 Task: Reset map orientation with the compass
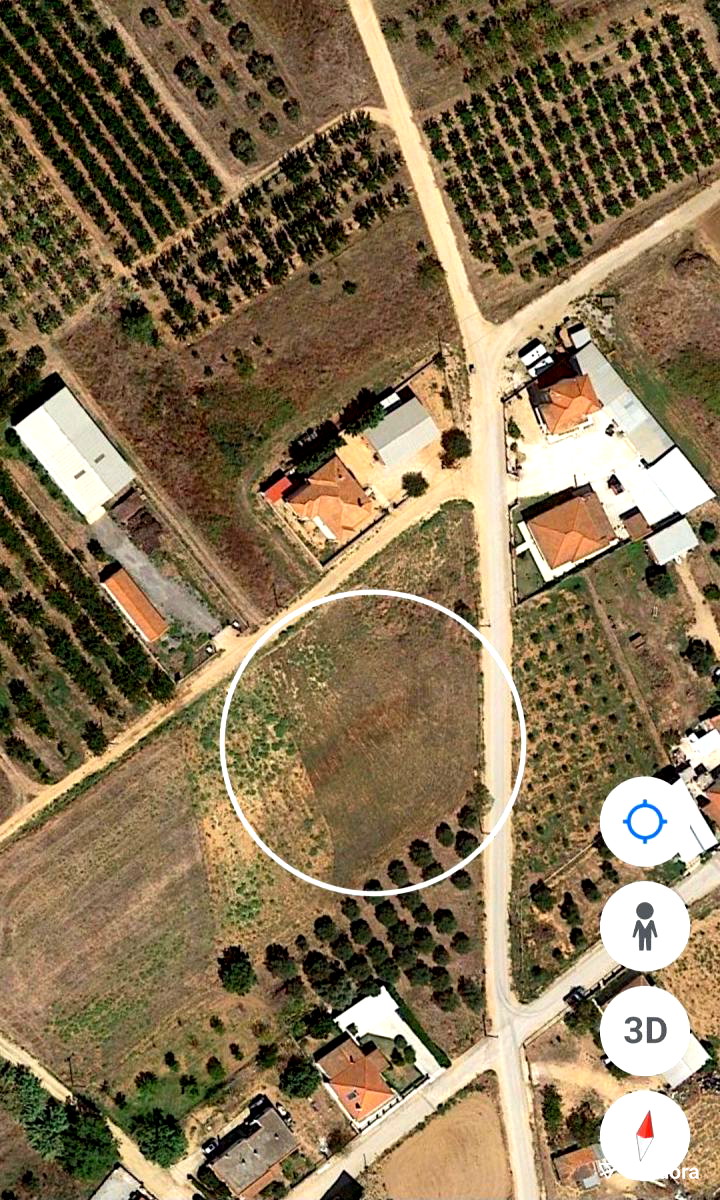coord(645,1135)
